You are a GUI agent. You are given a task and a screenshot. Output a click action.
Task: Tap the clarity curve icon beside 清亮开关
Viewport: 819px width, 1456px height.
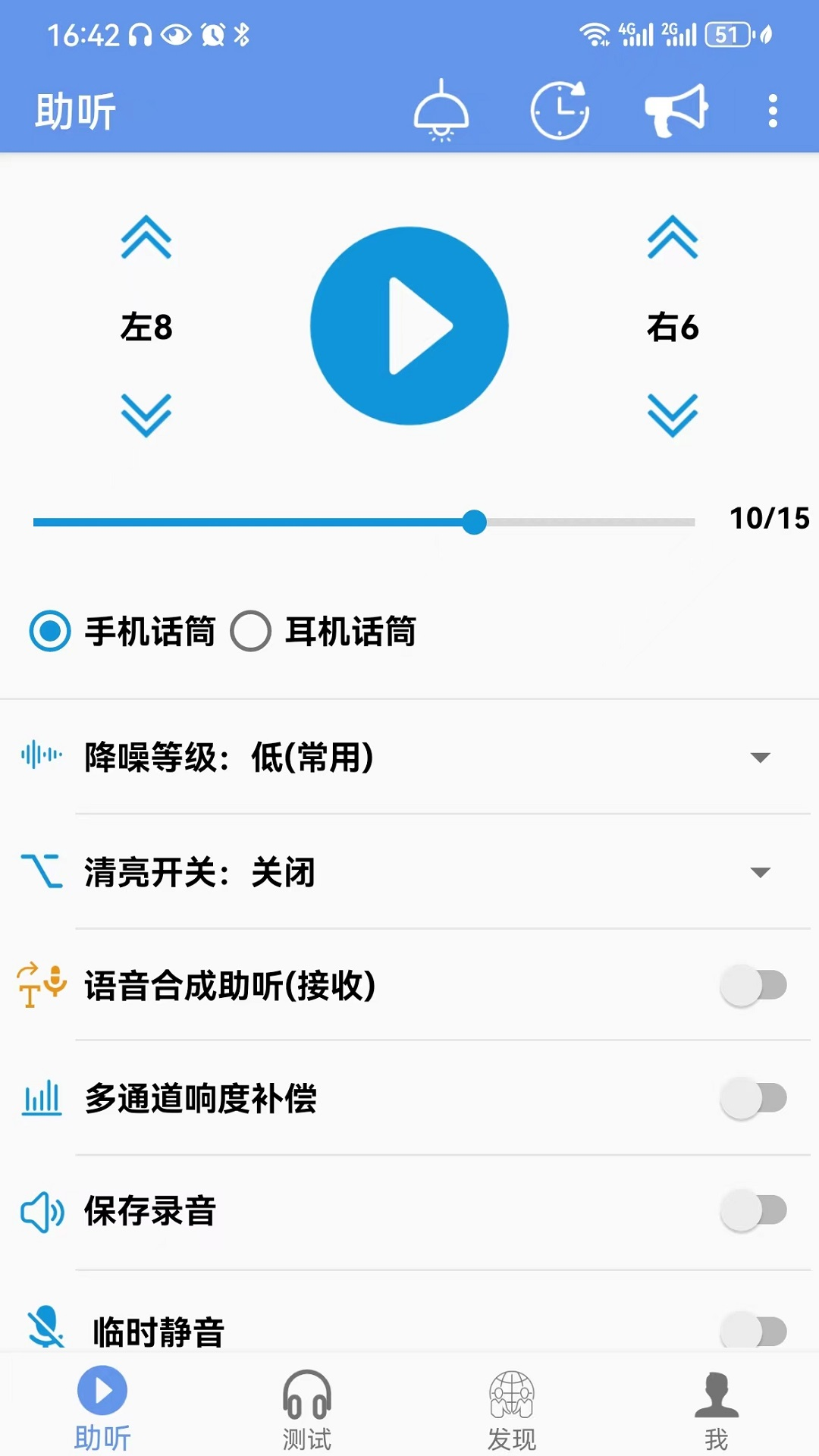(x=42, y=873)
